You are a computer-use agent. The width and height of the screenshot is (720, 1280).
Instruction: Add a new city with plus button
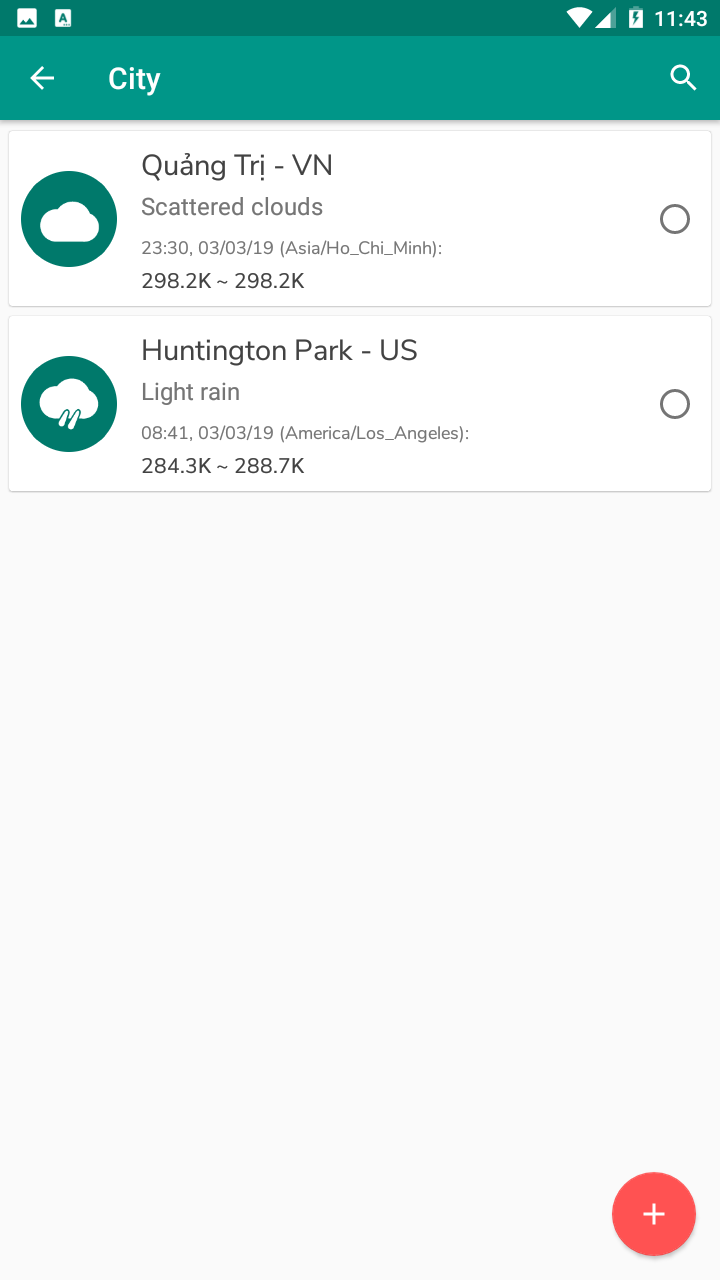(x=653, y=1214)
